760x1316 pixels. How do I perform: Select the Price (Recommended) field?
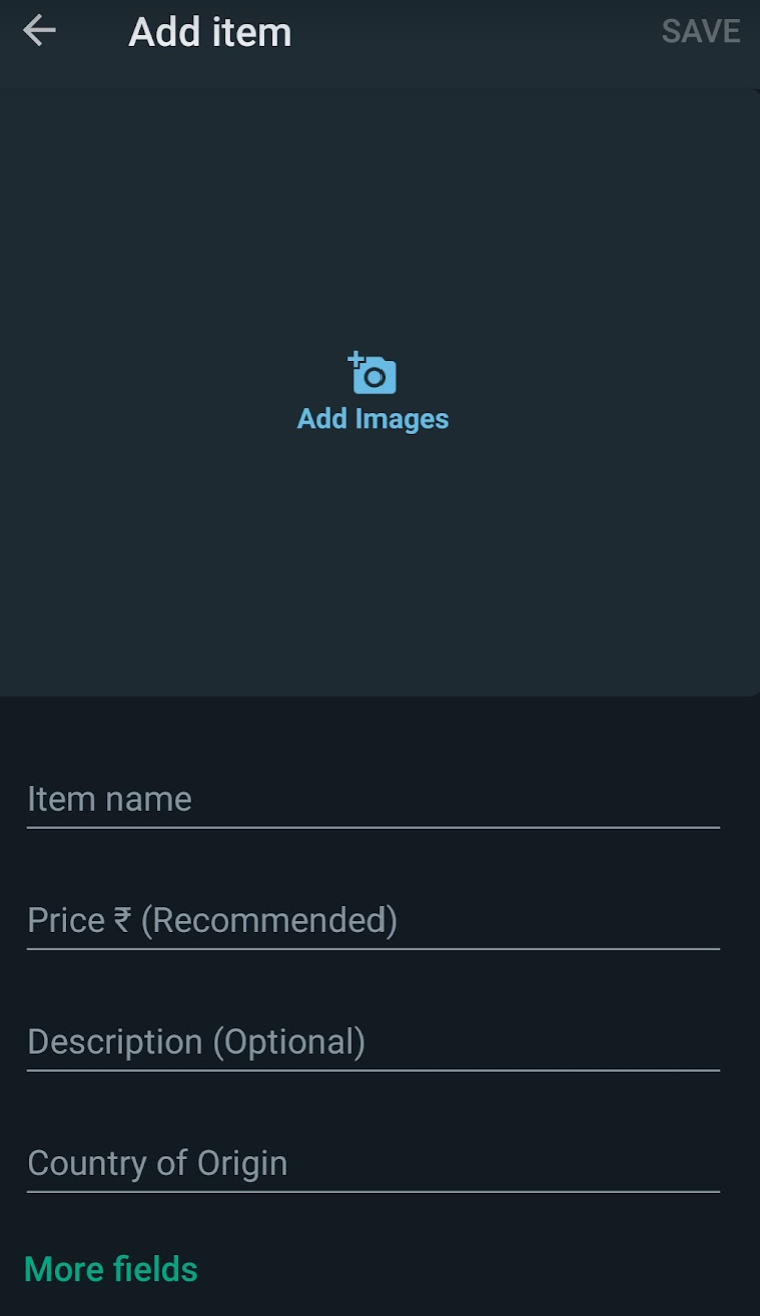(x=373, y=921)
